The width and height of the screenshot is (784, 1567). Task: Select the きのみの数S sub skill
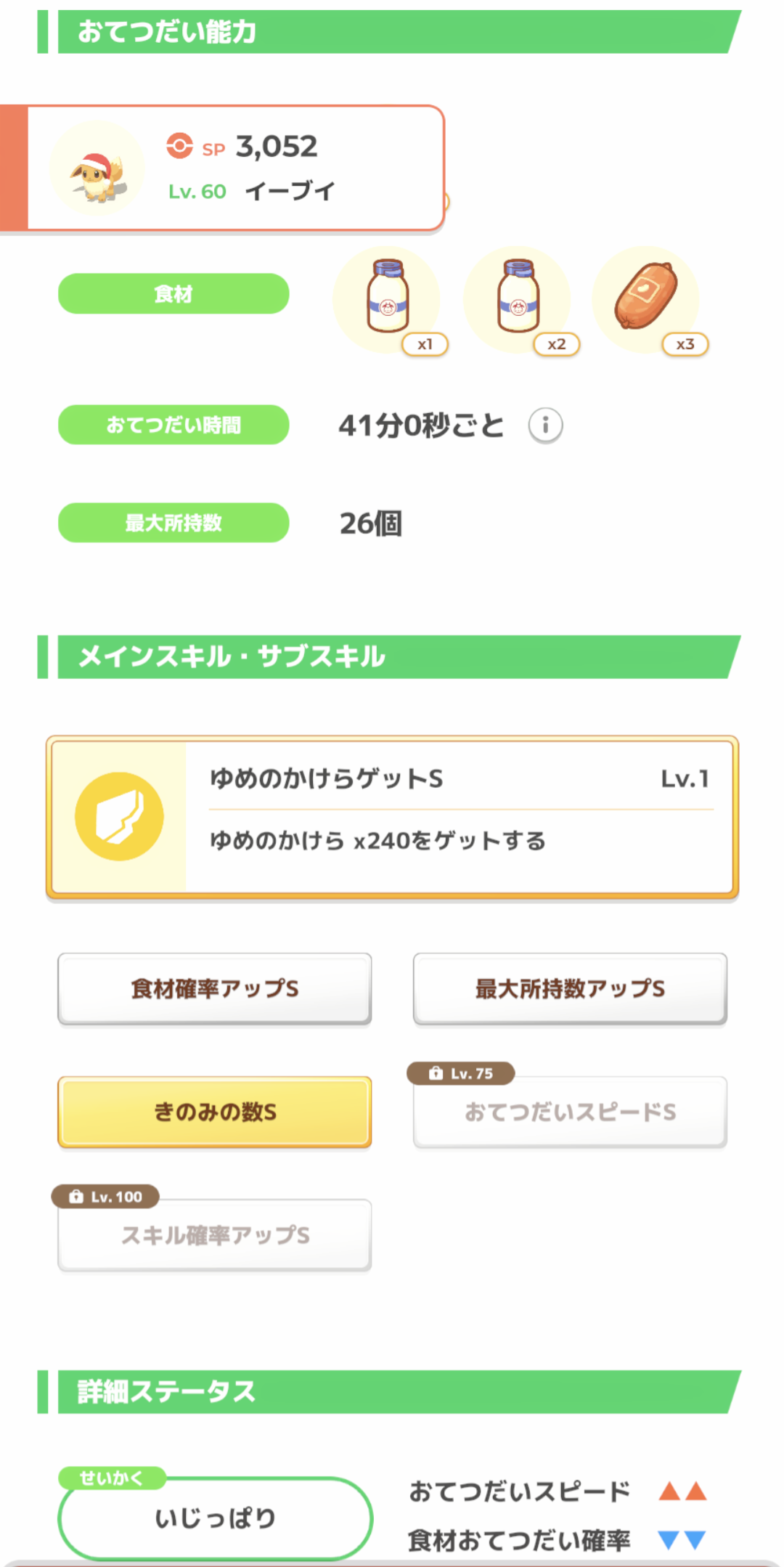click(x=215, y=1112)
